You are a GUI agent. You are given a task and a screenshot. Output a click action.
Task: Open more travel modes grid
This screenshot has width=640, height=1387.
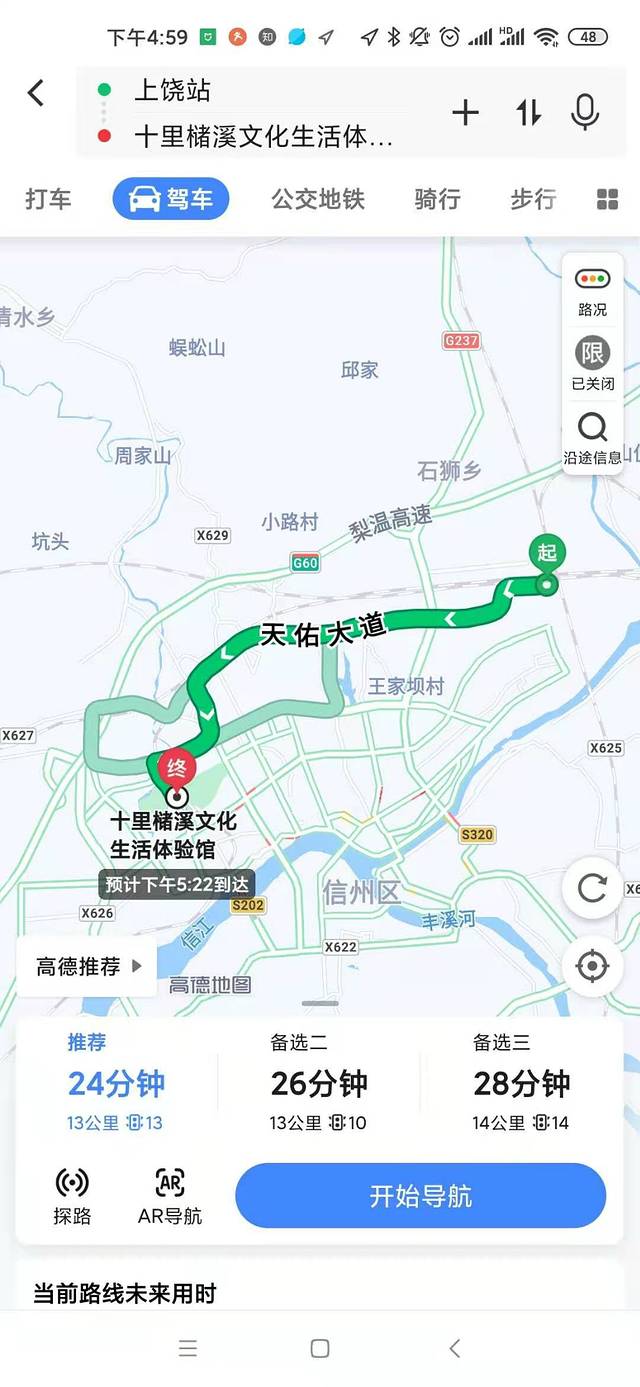pos(607,199)
